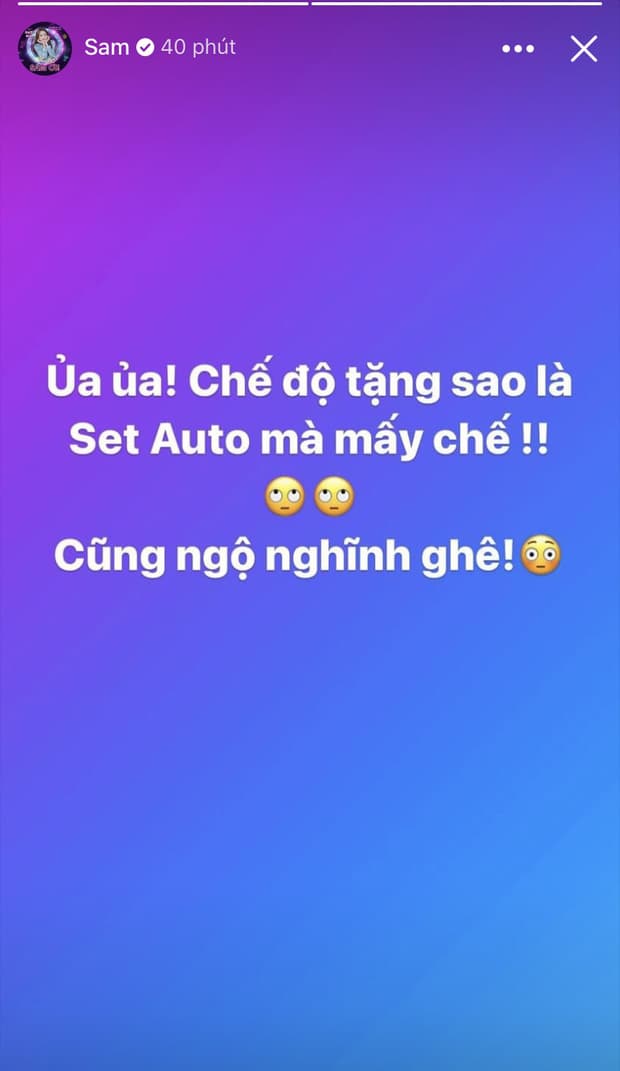620x1071 pixels.
Task: Open the three-dot options menu
Action: [x=518, y=48]
